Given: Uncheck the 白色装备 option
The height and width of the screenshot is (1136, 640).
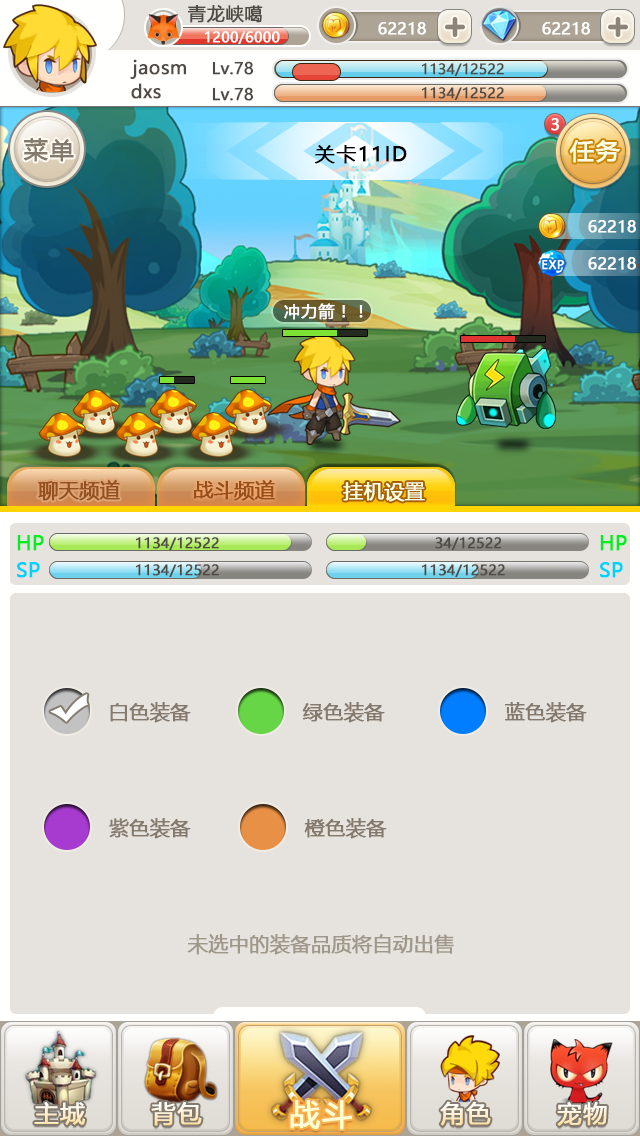Looking at the screenshot, I should pyautogui.click(x=67, y=711).
